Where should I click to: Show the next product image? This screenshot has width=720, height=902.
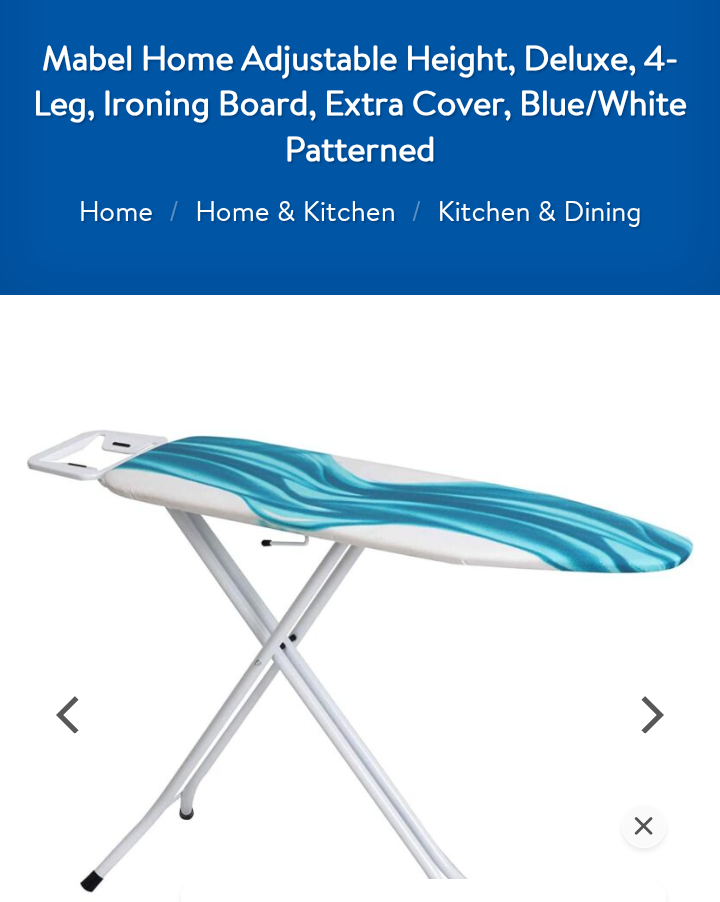pyautogui.click(x=652, y=715)
